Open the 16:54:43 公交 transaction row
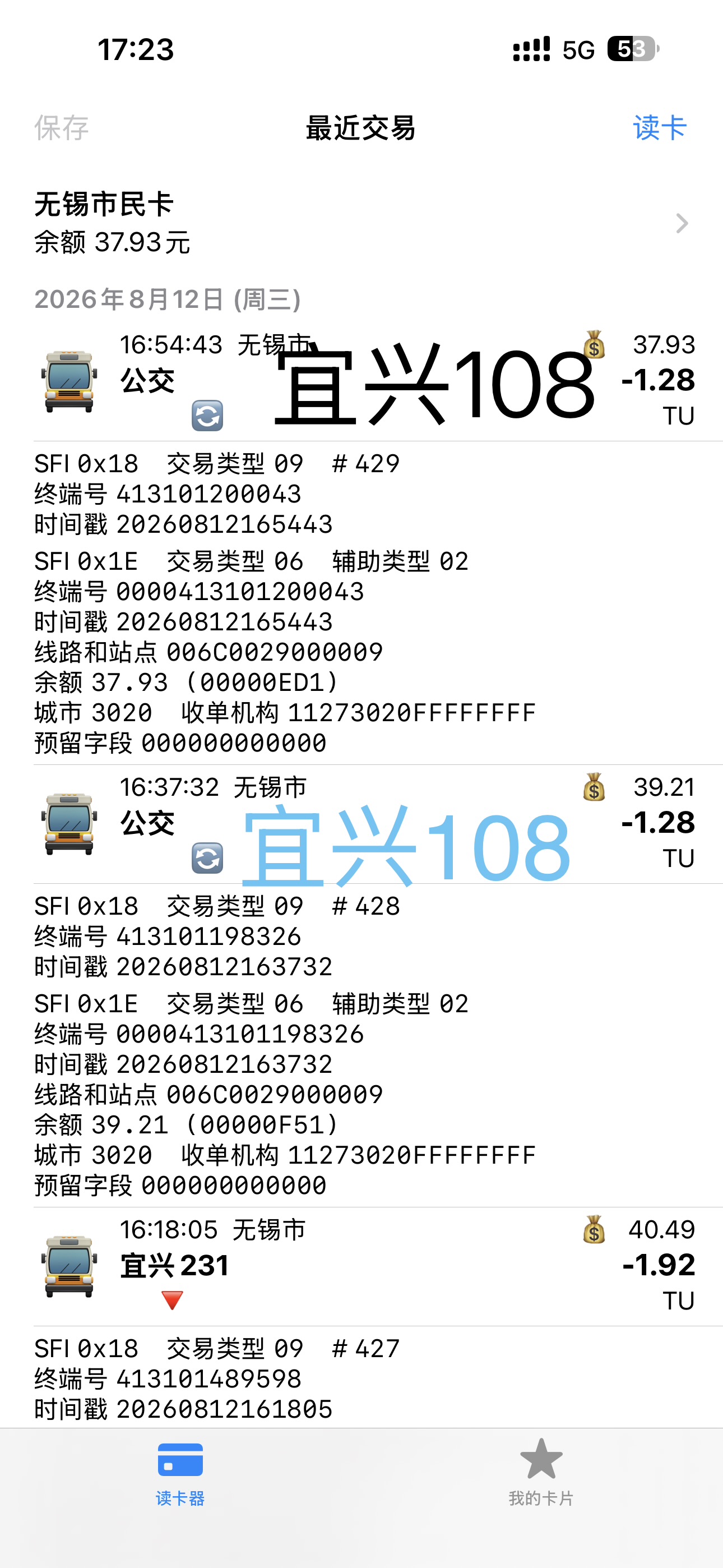This screenshot has width=723, height=1568. point(361,381)
